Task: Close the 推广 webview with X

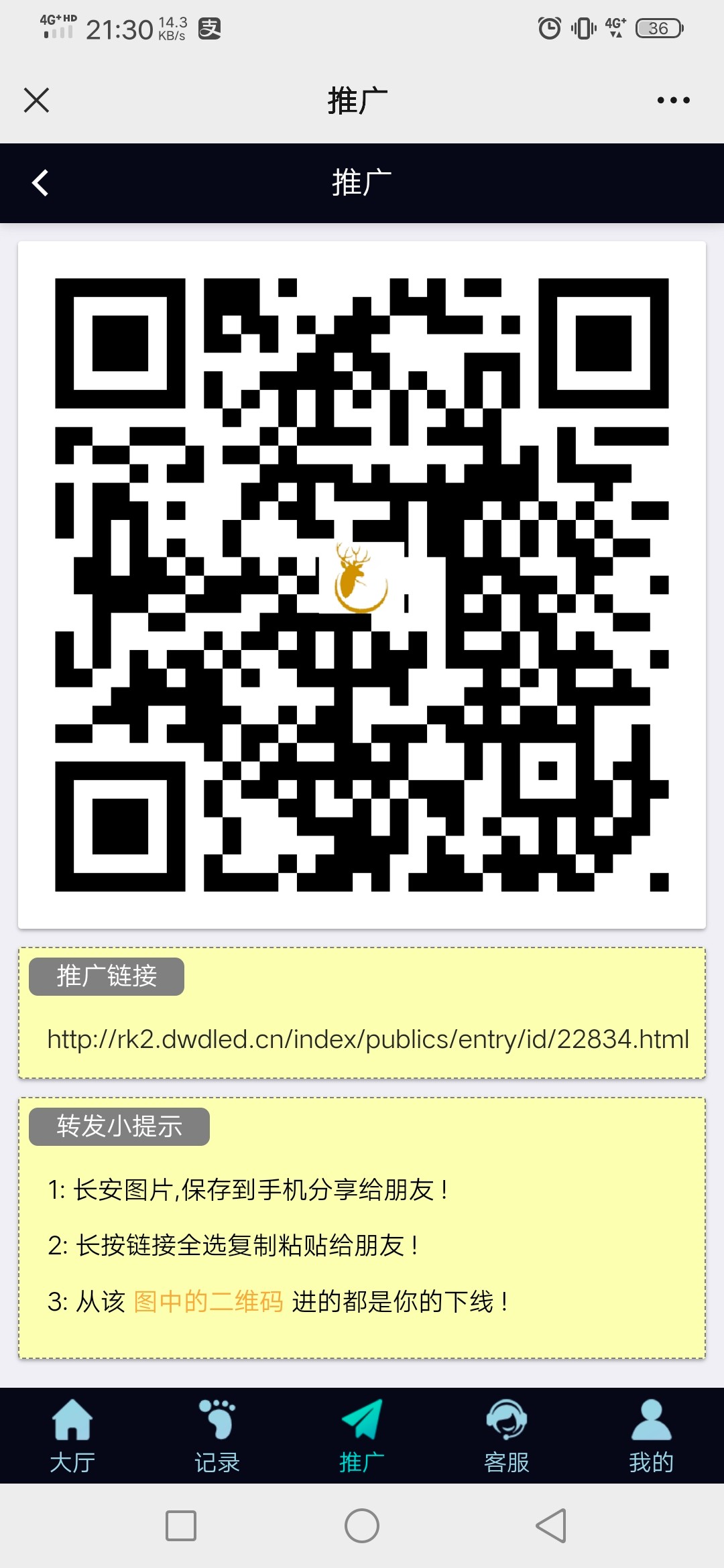Action: pyautogui.click(x=36, y=101)
